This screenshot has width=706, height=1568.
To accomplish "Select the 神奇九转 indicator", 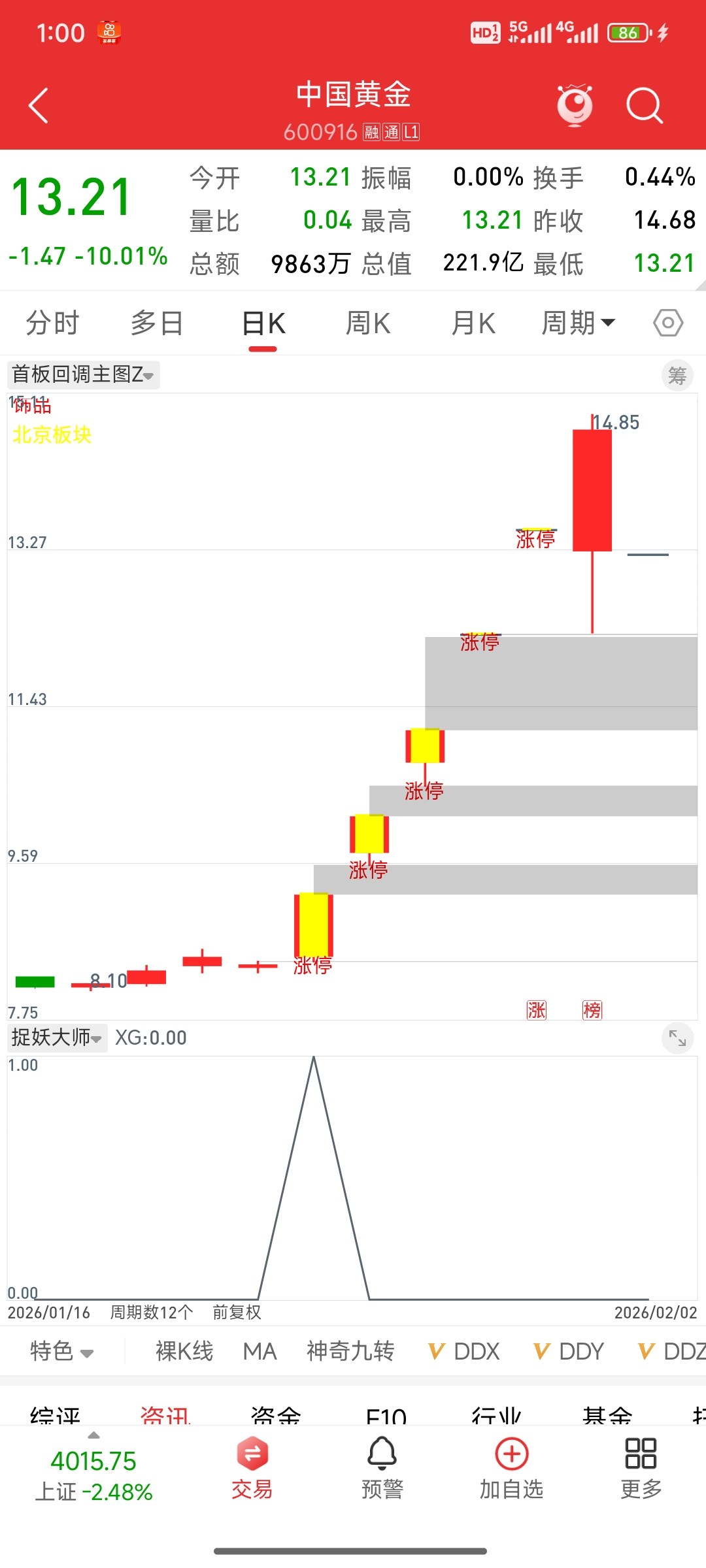I will 350,1351.
